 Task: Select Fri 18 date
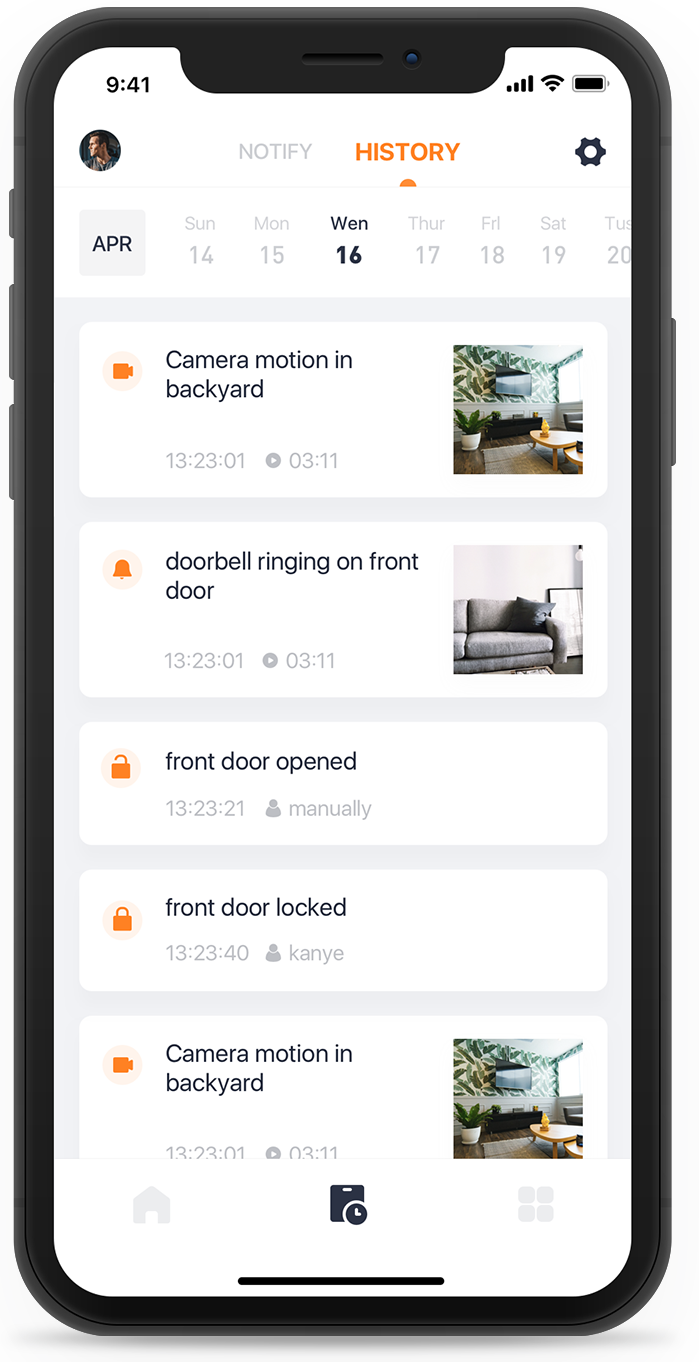click(x=491, y=241)
